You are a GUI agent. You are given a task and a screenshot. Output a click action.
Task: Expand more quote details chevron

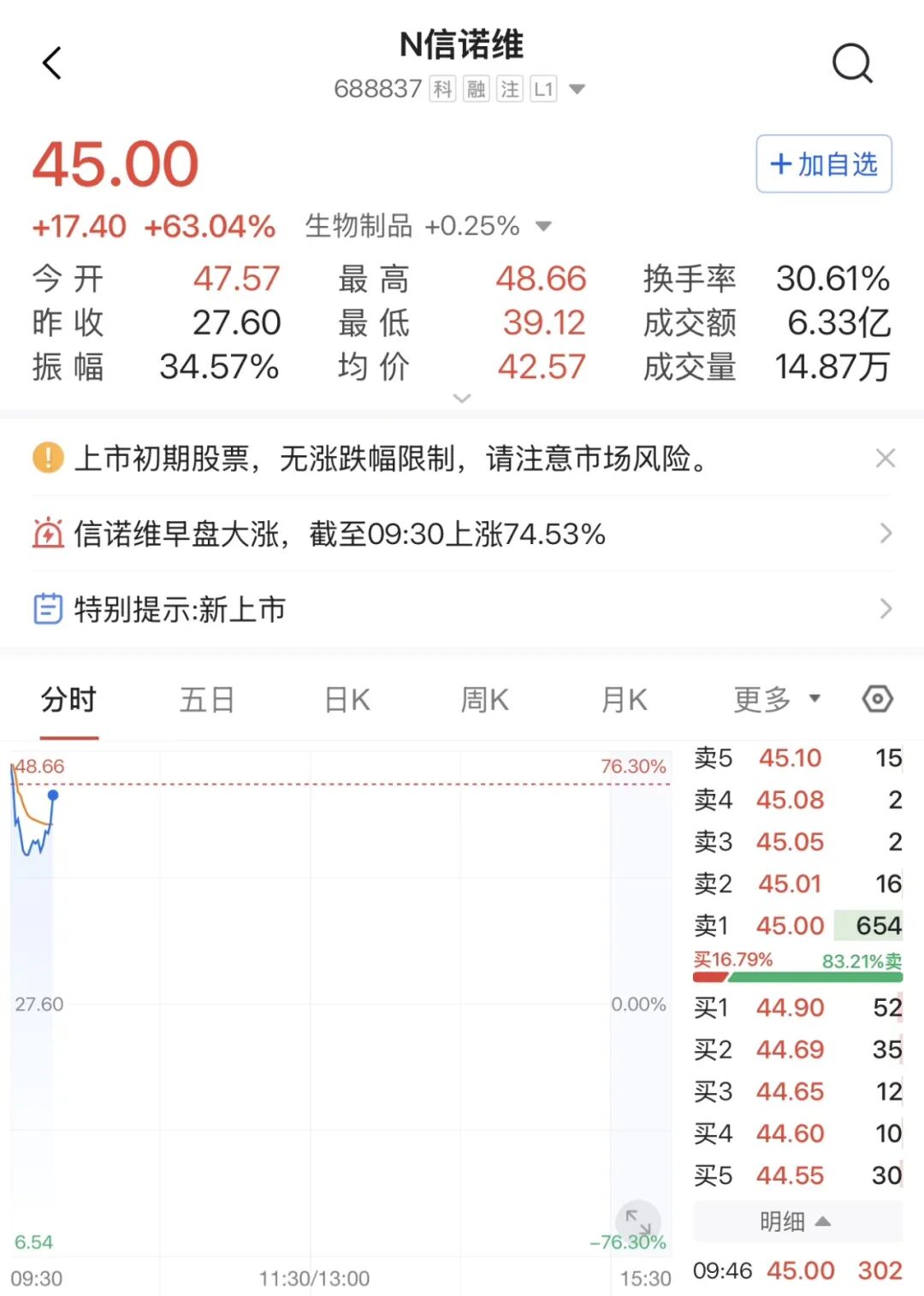(462, 398)
